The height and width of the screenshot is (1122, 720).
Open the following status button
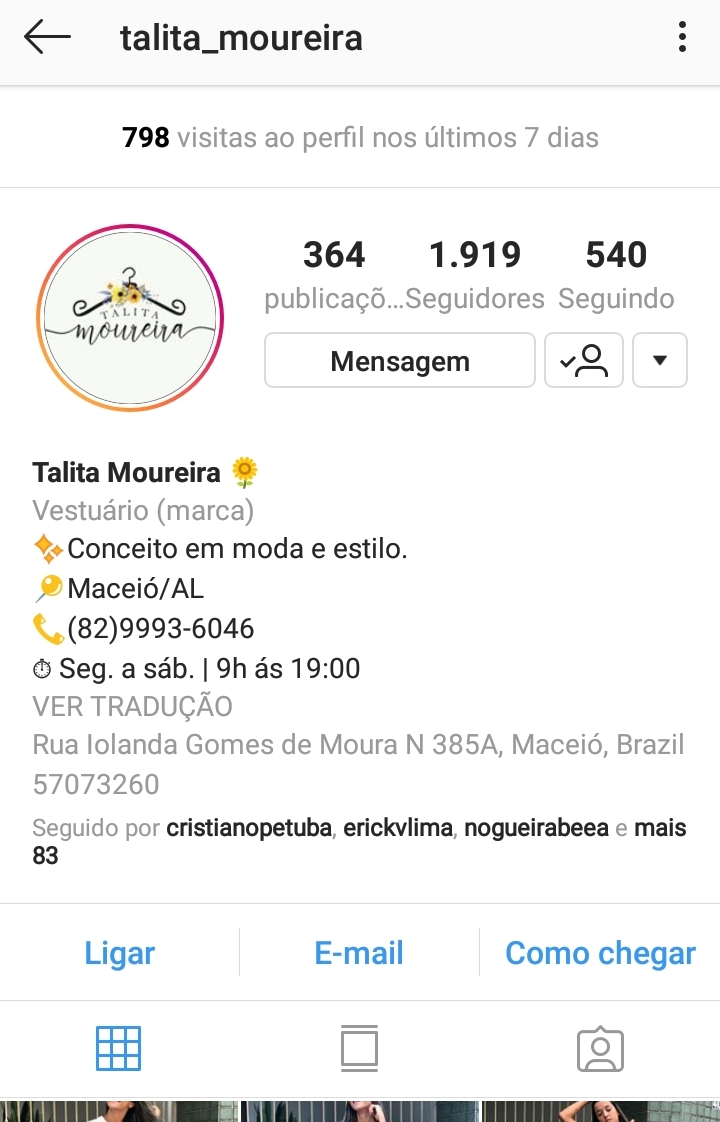(x=584, y=361)
